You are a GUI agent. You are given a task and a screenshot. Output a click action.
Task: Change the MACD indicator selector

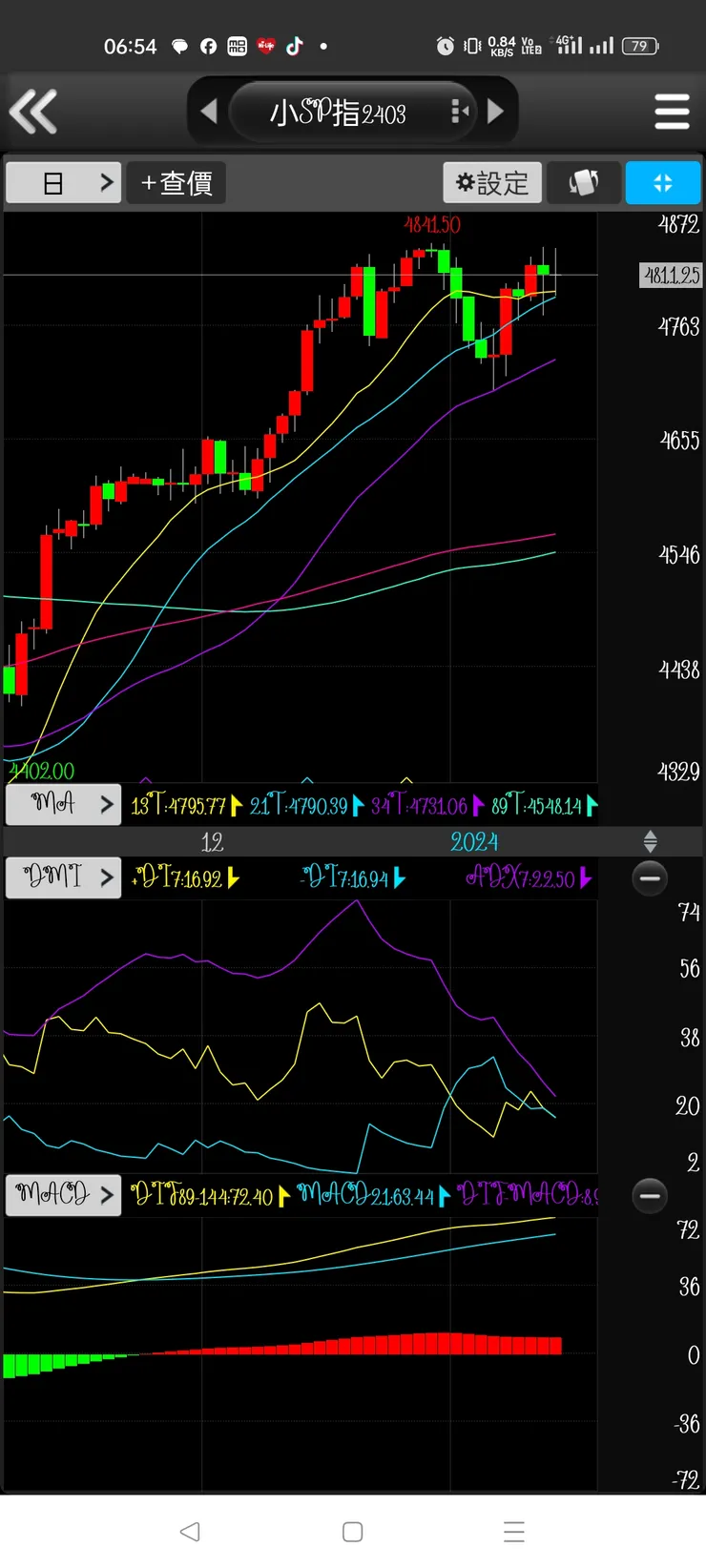coord(64,1194)
